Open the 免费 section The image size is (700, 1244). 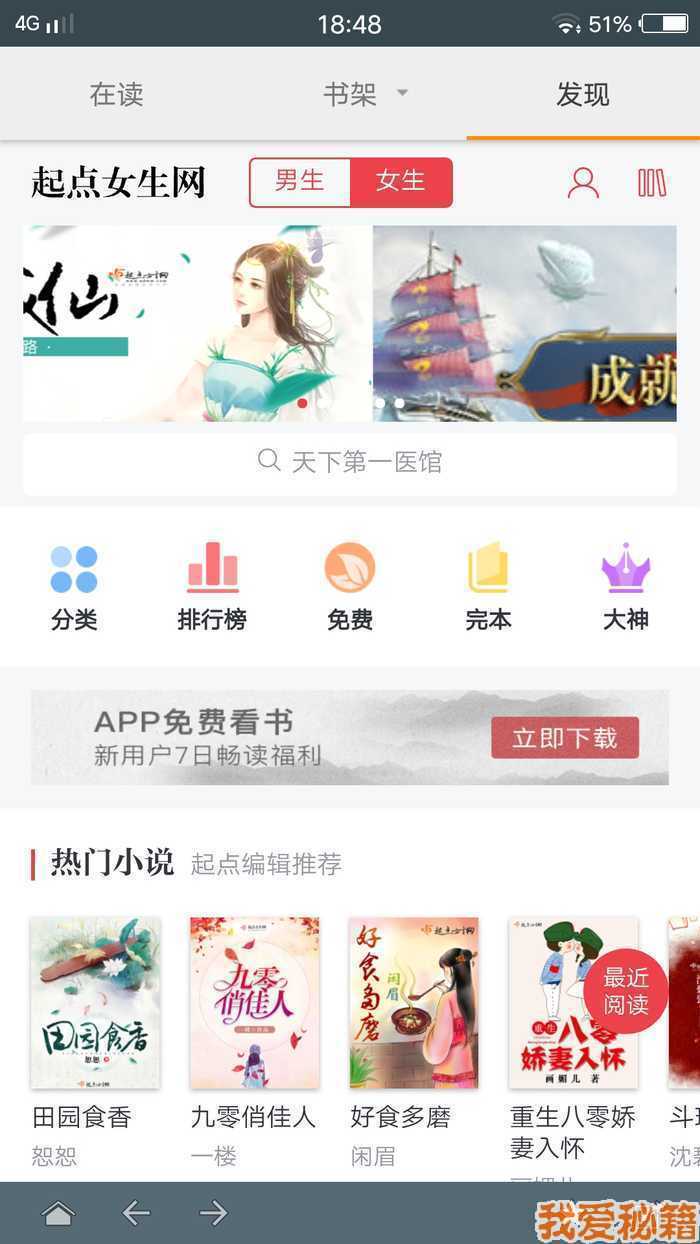[x=350, y=588]
